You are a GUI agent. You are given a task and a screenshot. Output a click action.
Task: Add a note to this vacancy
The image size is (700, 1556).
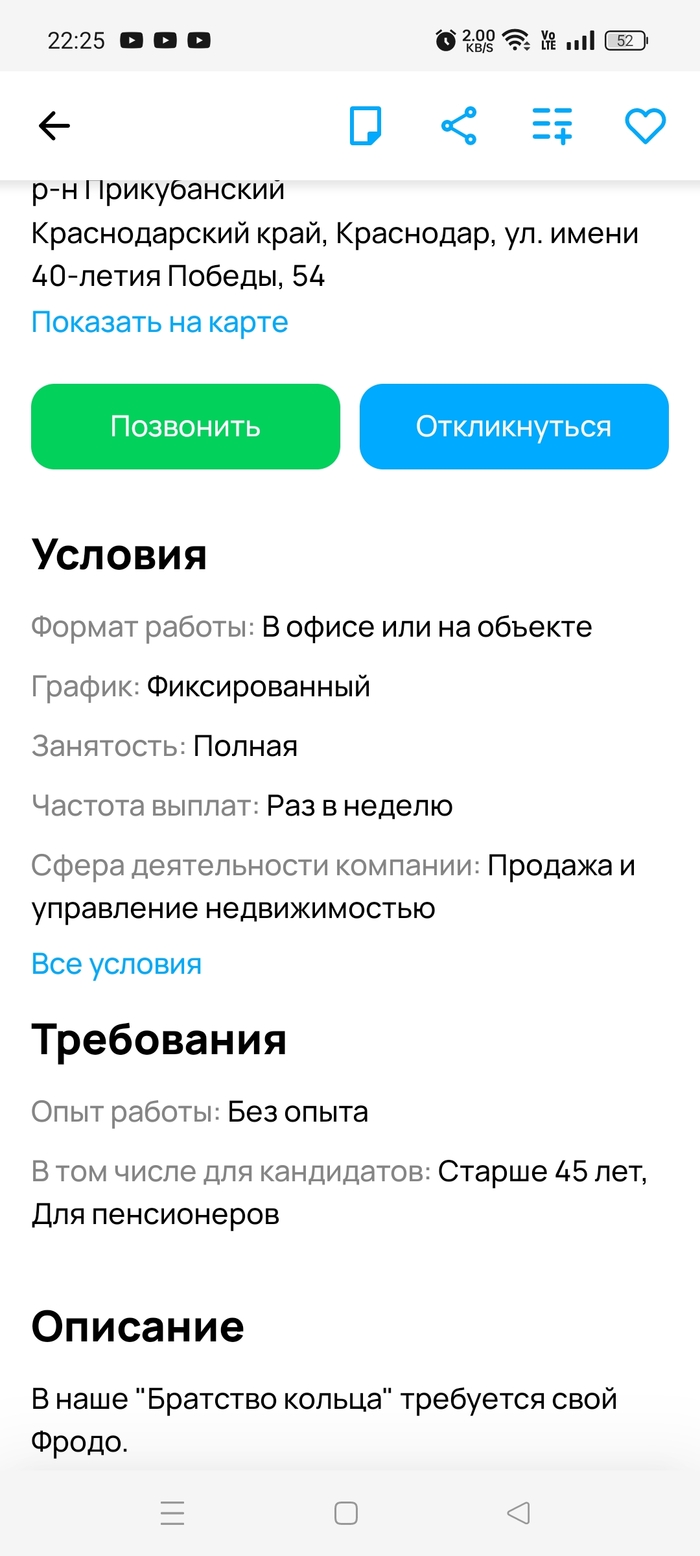pyautogui.click(x=365, y=126)
